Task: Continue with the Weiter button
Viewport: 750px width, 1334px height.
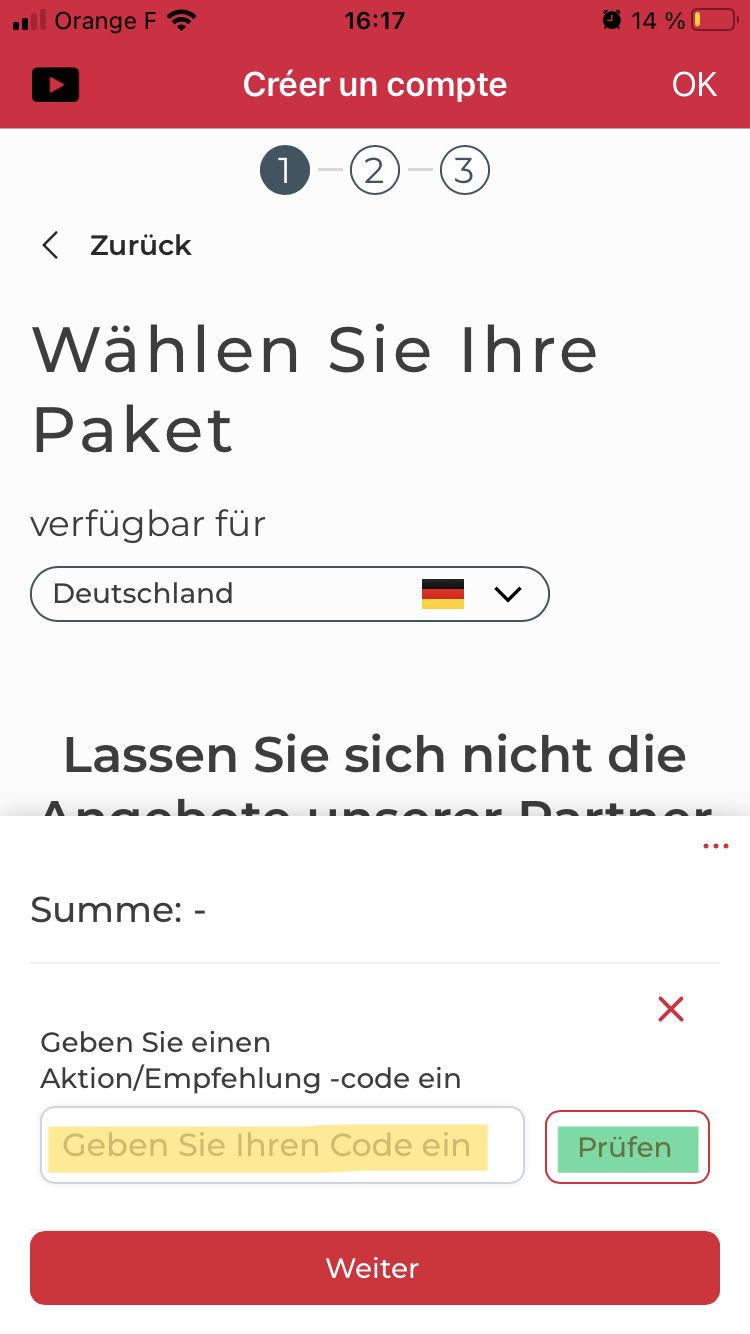Action: pyautogui.click(x=374, y=1268)
